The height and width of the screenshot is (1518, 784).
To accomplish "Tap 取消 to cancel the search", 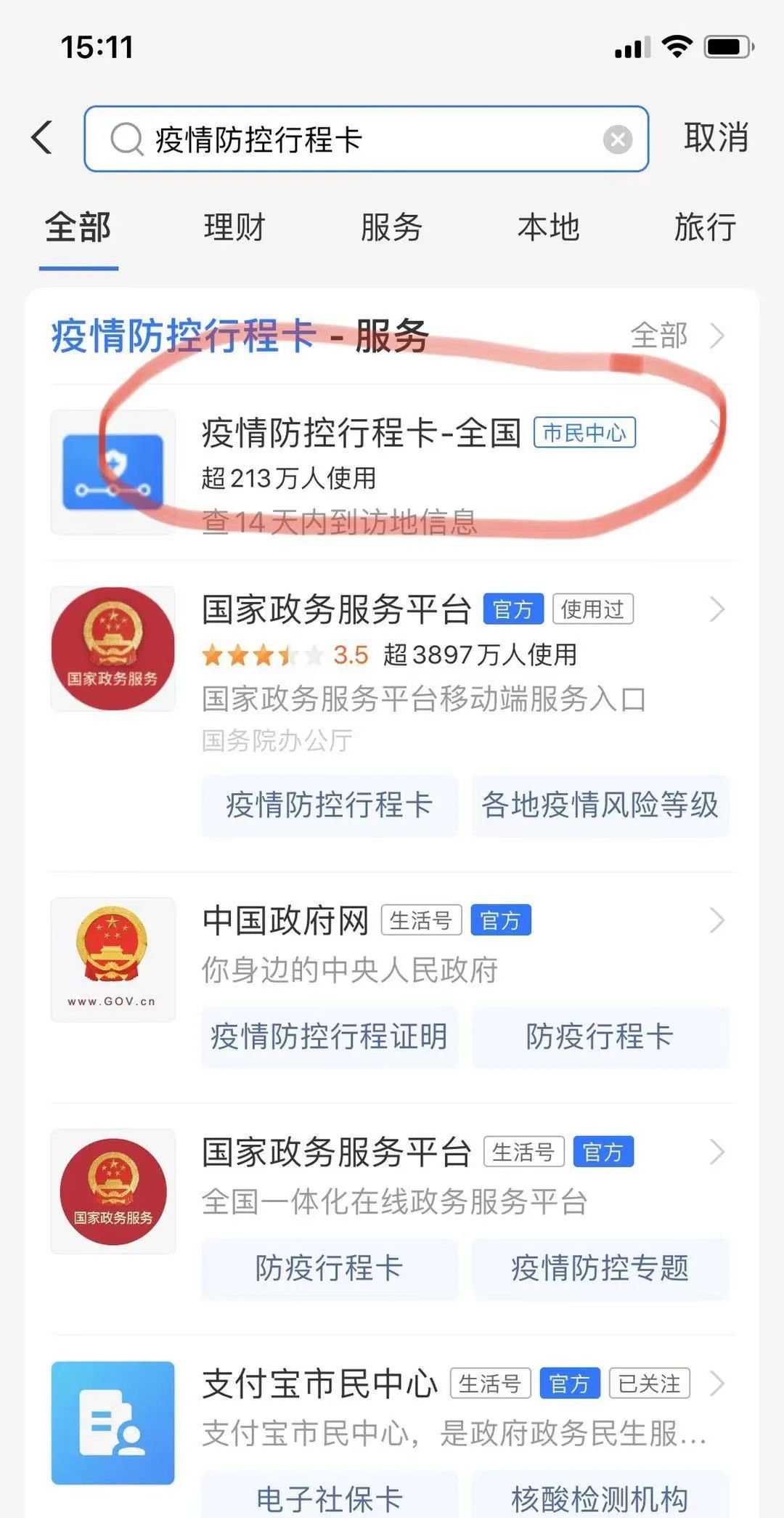I will [716, 138].
